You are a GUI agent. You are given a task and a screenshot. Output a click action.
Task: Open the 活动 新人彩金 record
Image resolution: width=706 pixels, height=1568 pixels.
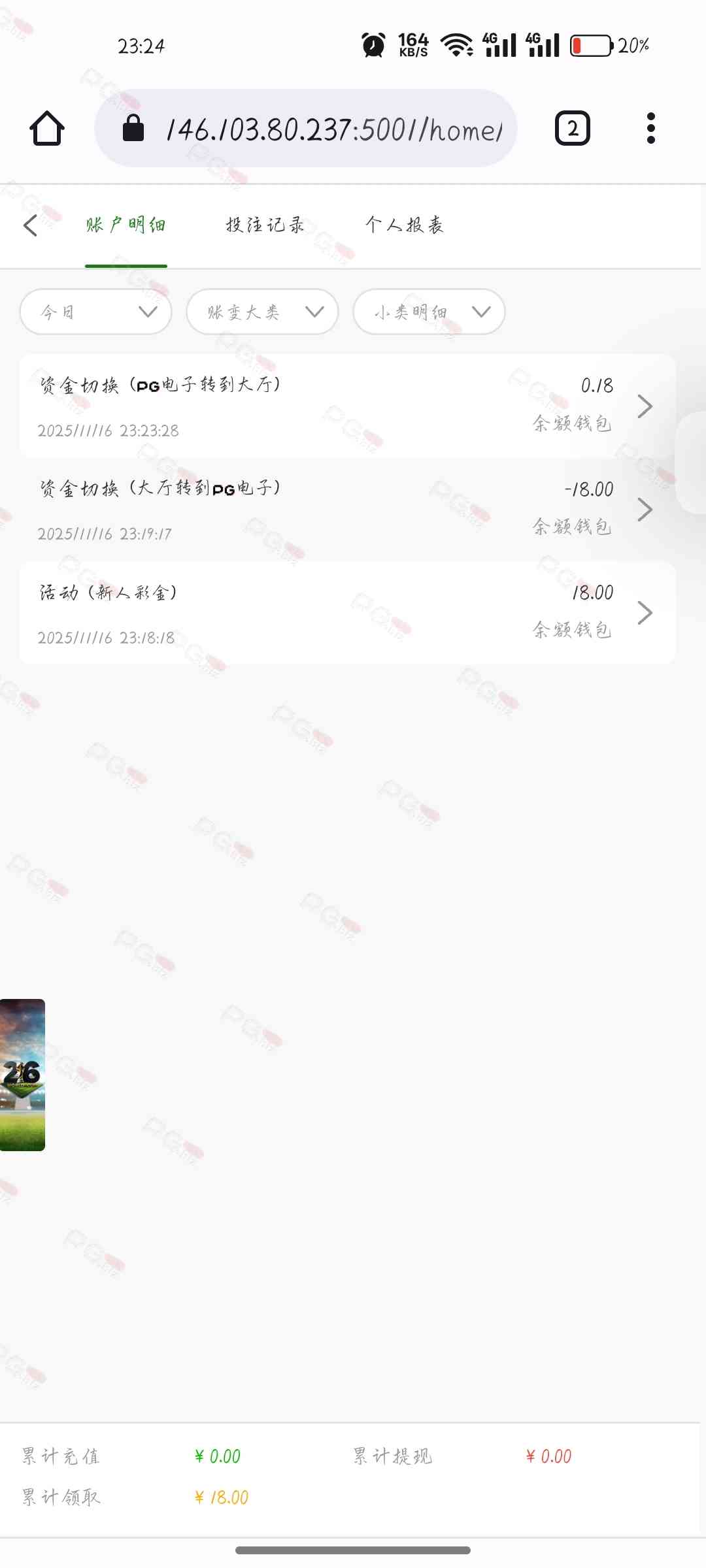346,613
